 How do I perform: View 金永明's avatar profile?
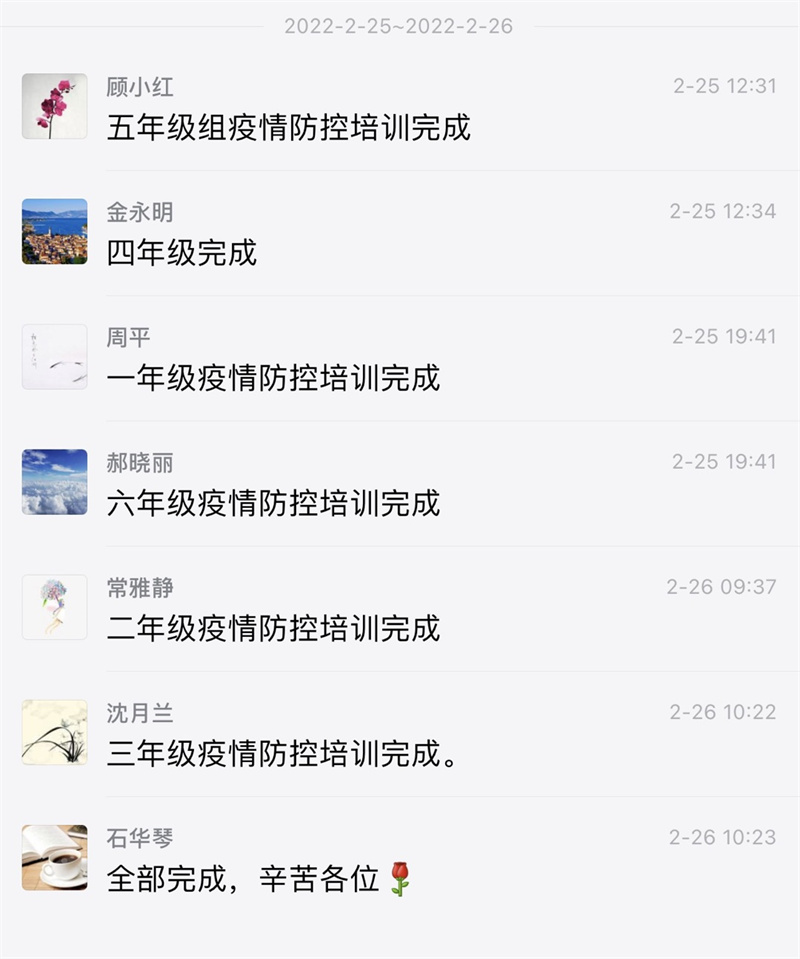[54, 231]
